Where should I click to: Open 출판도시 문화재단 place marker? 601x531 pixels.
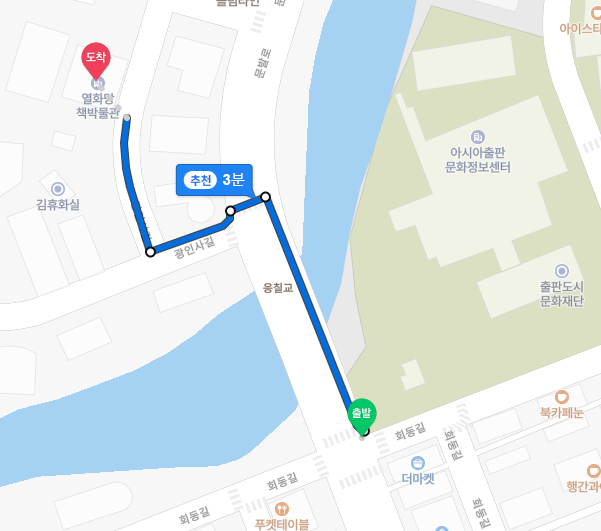pos(561,271)
